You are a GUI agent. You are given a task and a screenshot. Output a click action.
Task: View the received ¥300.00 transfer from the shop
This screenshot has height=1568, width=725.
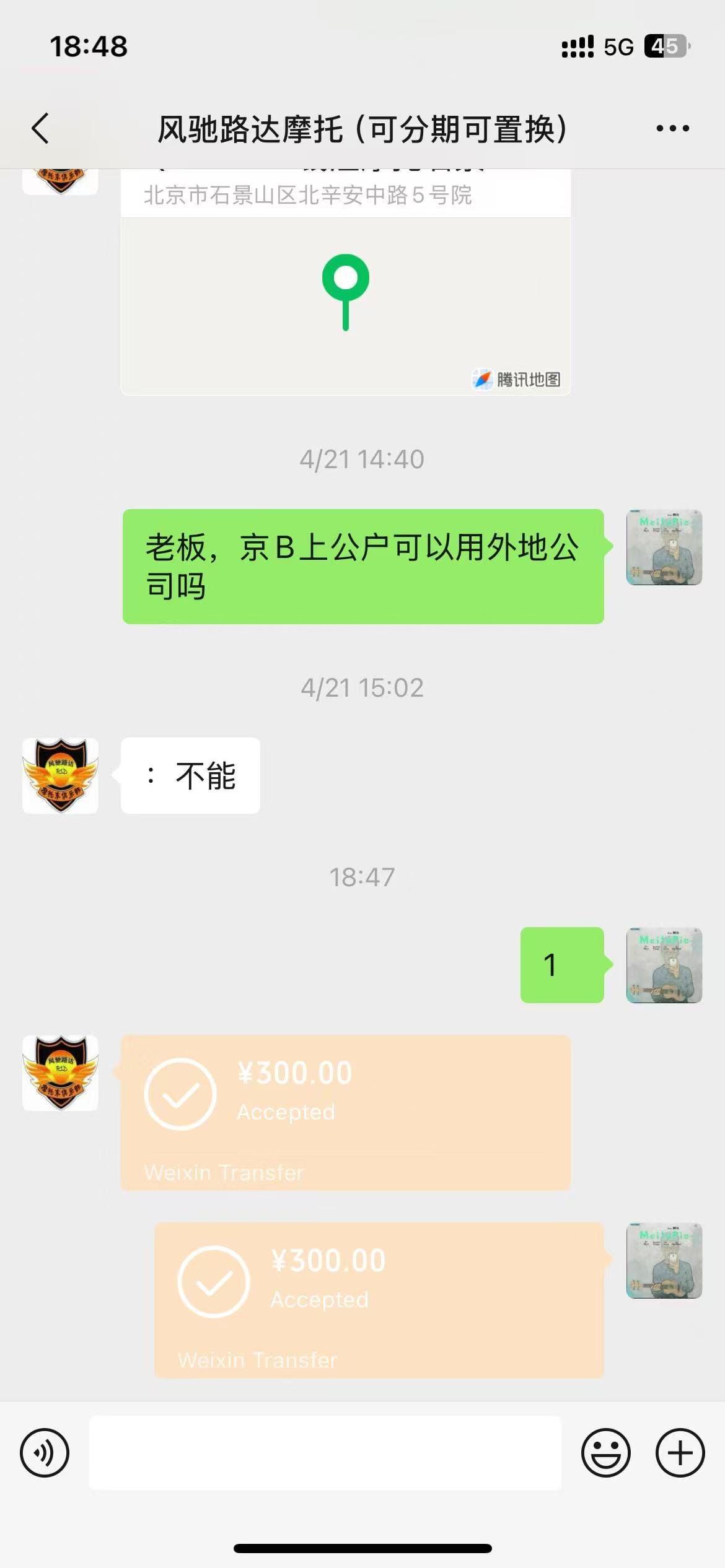pos(345,1112)
